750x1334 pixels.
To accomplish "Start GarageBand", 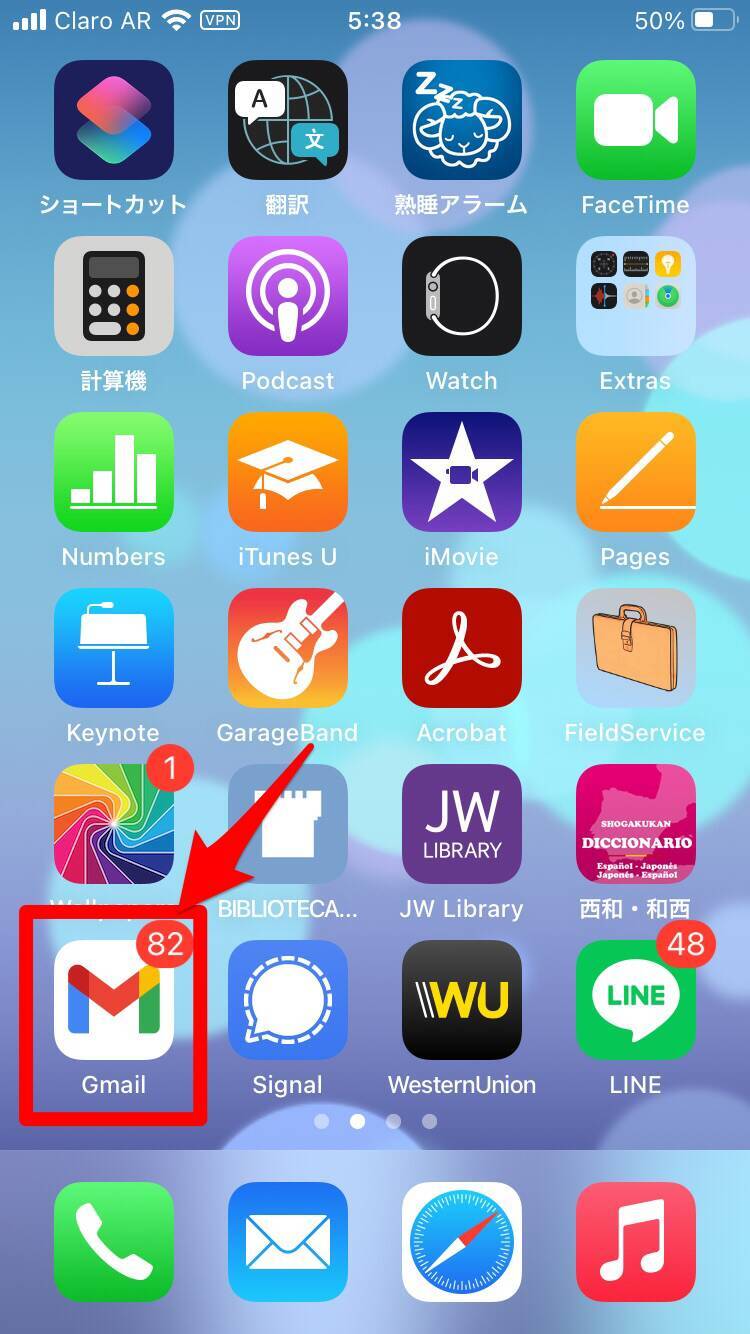I will [287, 648].
